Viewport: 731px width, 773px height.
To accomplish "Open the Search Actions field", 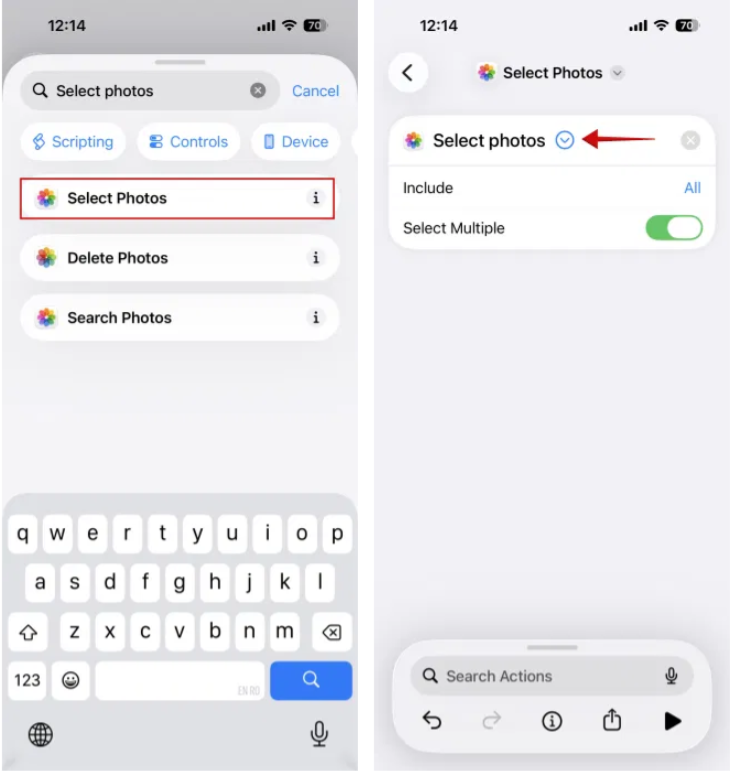I will 540,676.
